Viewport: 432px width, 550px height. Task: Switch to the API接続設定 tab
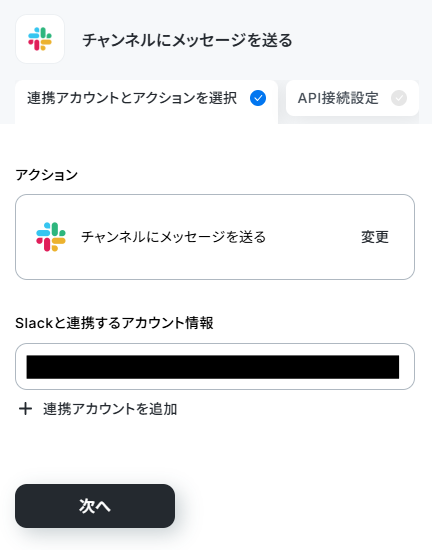tap(352, 98)
